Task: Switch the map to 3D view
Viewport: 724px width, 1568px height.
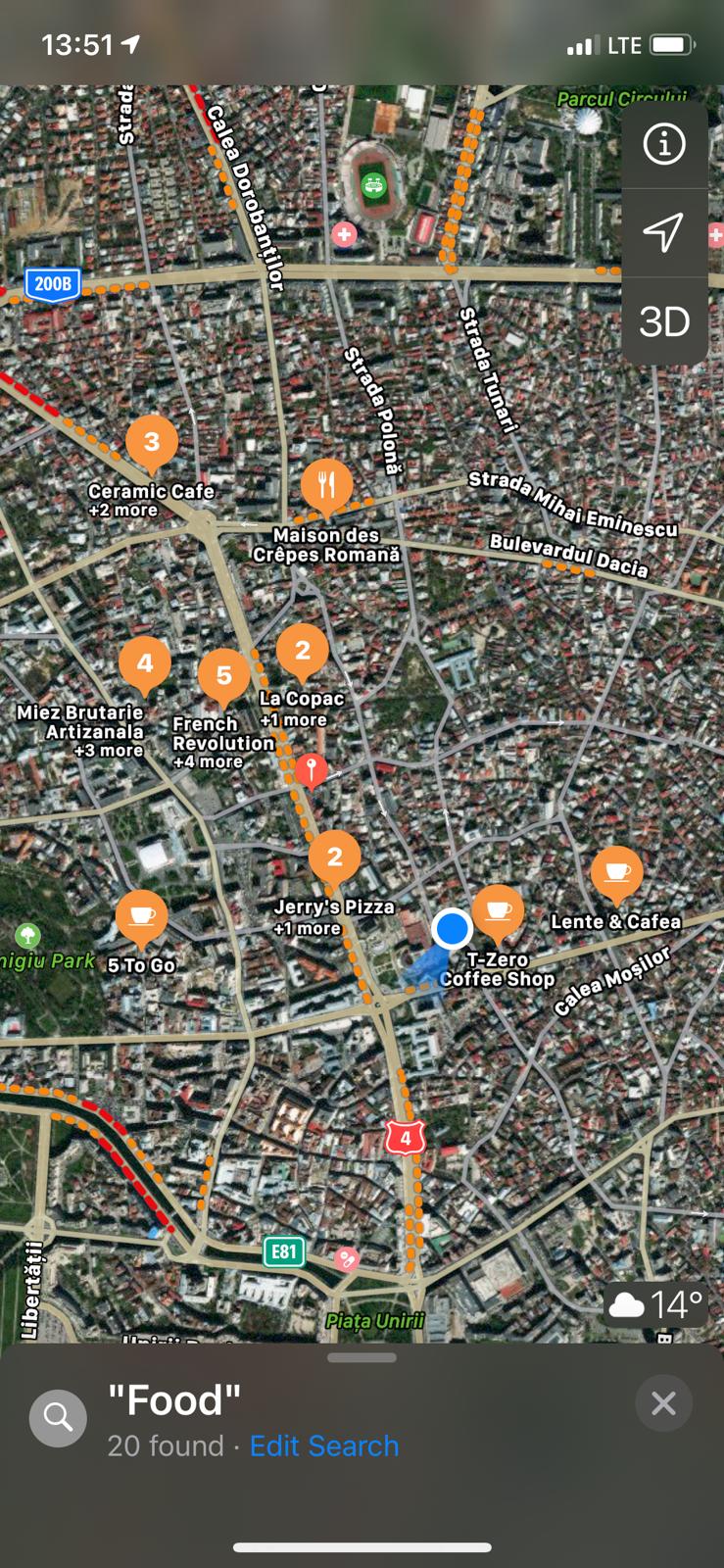Action: (x=664, y=321)
